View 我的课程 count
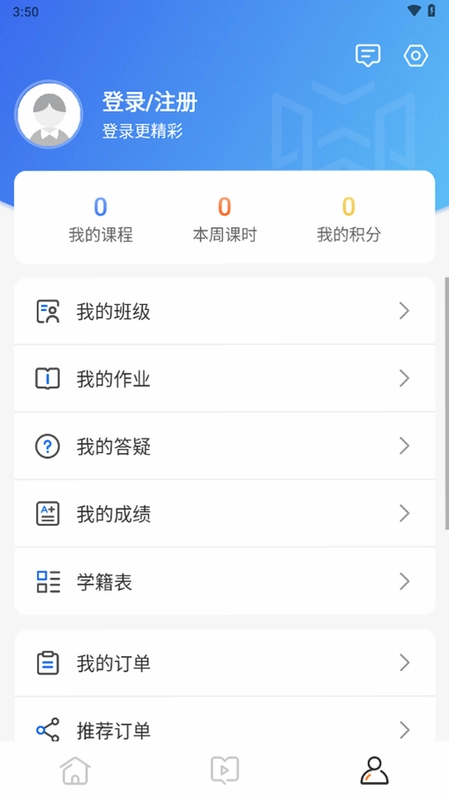The image size is (449, 800). tap(101, 219)
